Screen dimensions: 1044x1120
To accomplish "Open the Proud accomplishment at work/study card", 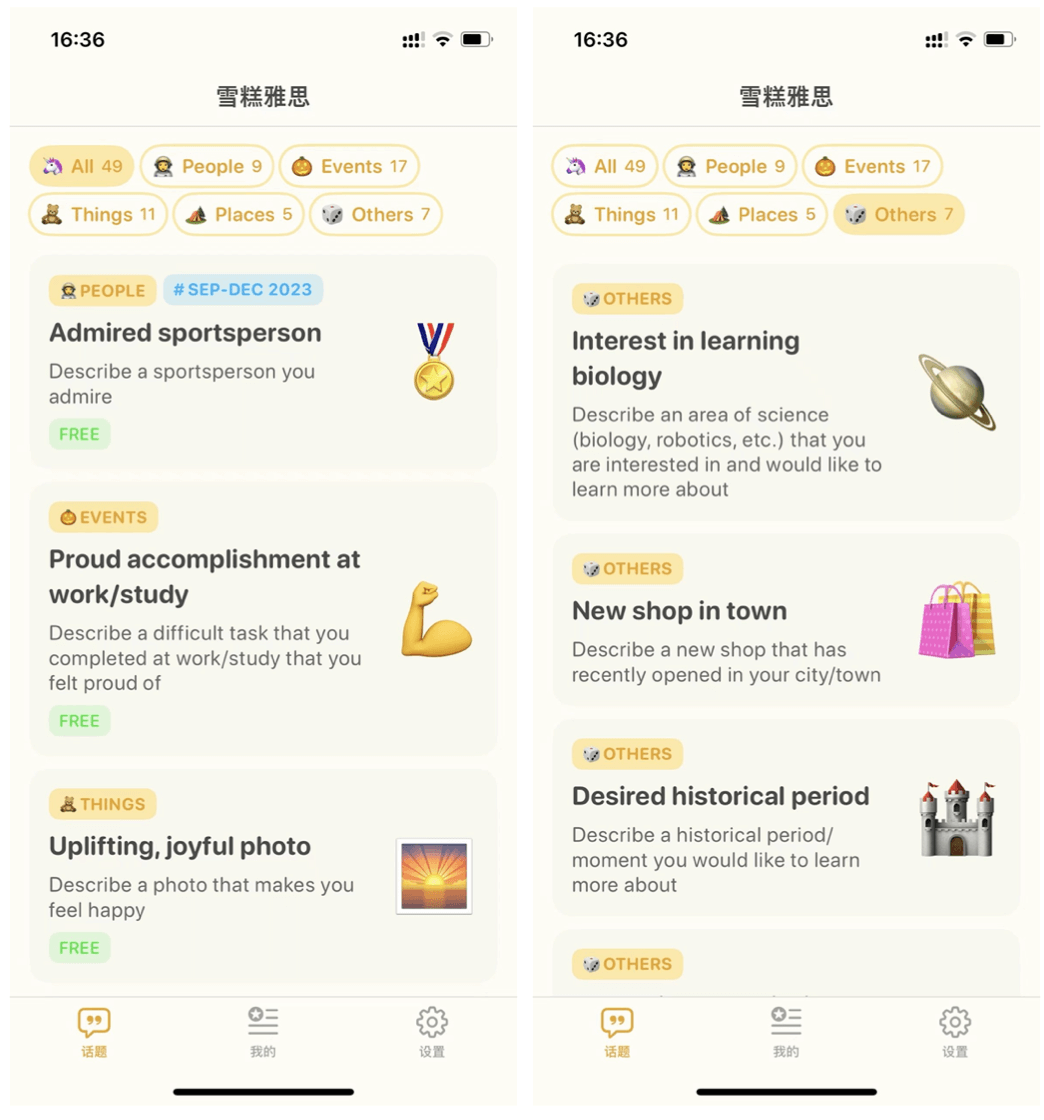I will [x=262, y=619].
